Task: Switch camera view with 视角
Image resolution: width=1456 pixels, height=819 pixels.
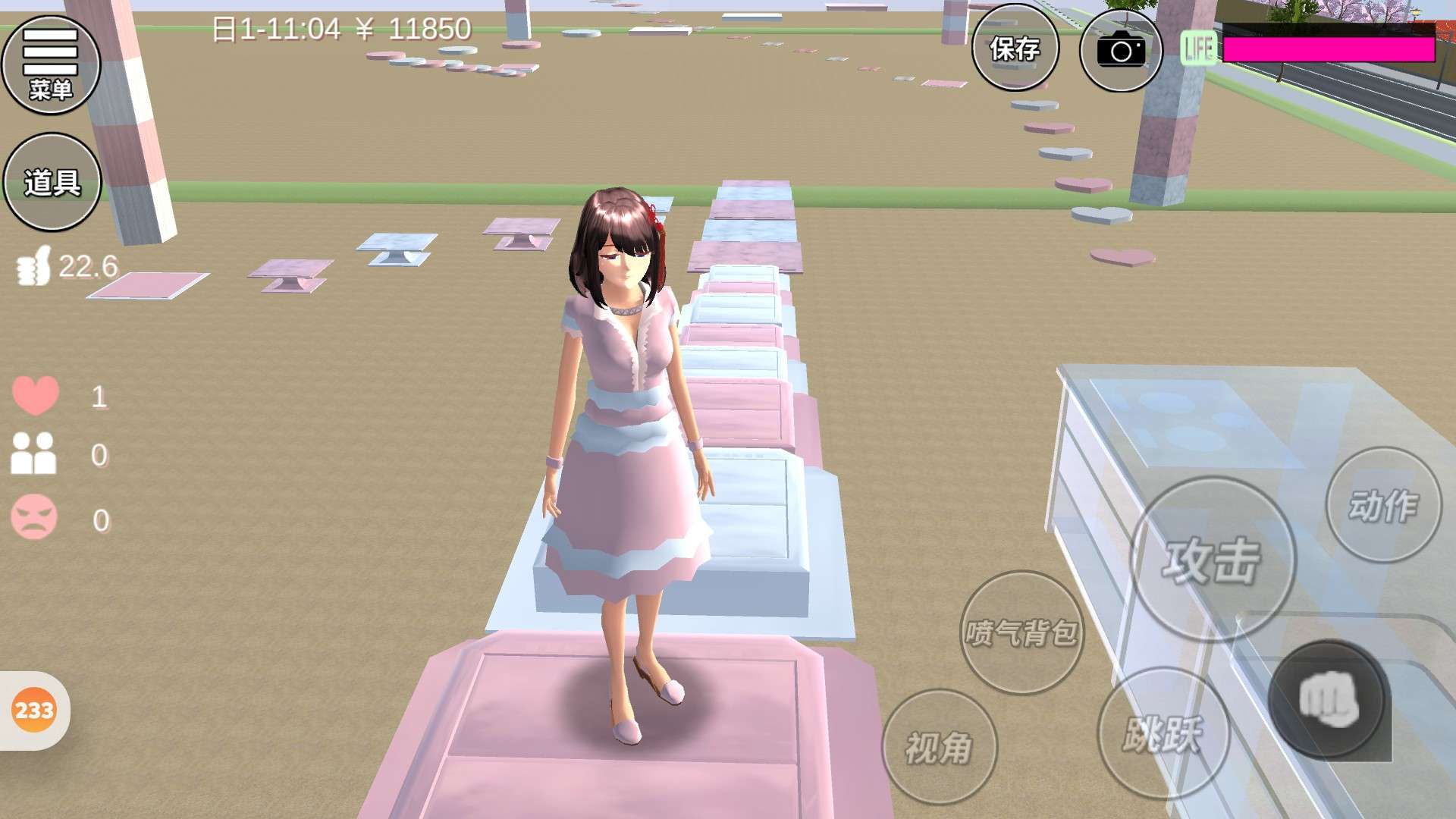Action: pos(939,748)
